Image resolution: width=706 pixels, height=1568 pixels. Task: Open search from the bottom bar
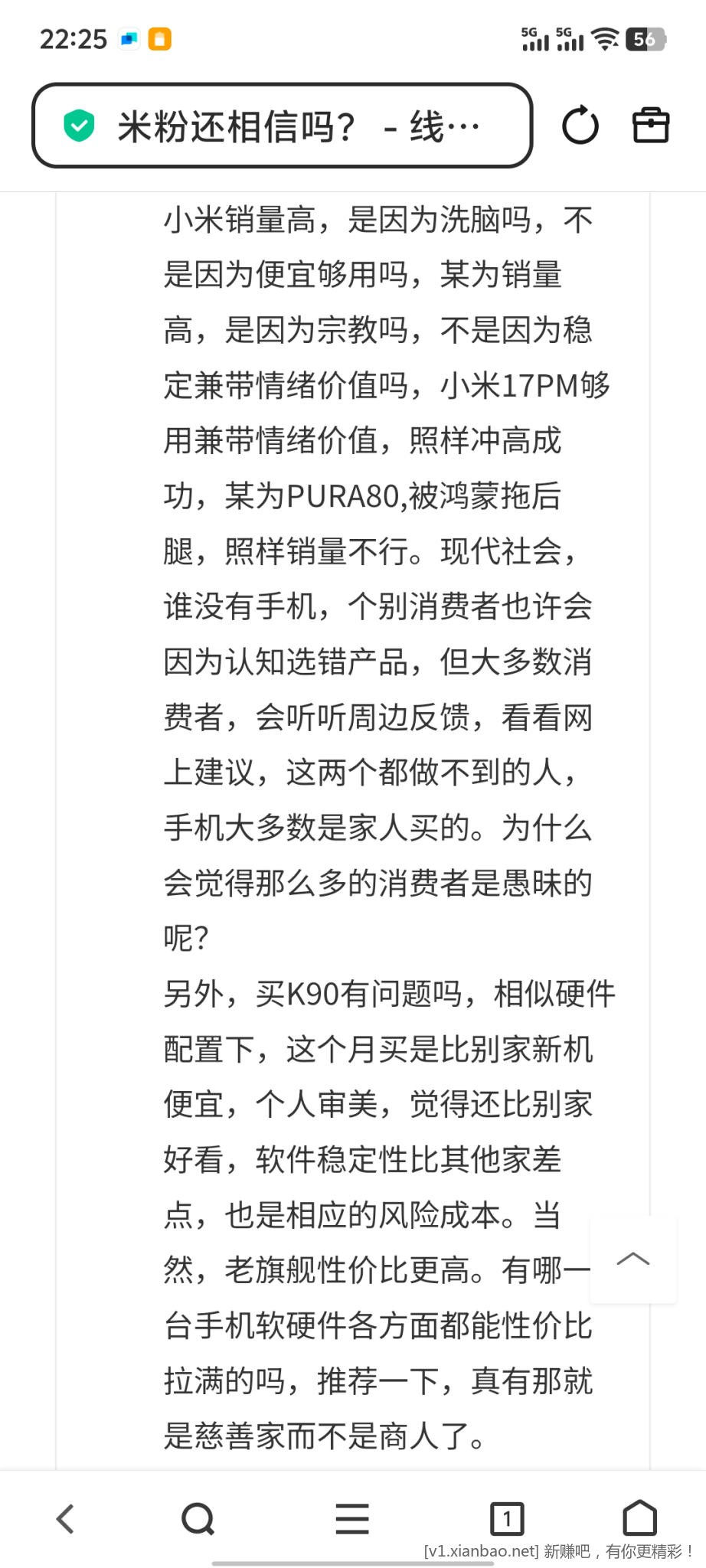click(198, 1519)
